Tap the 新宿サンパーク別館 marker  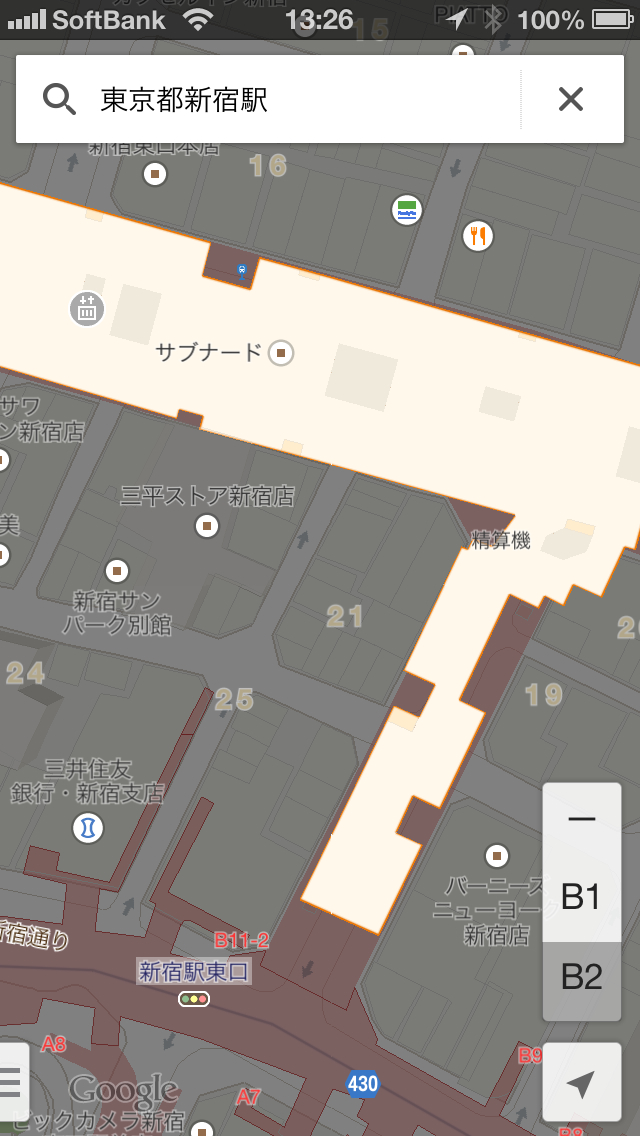117,570
